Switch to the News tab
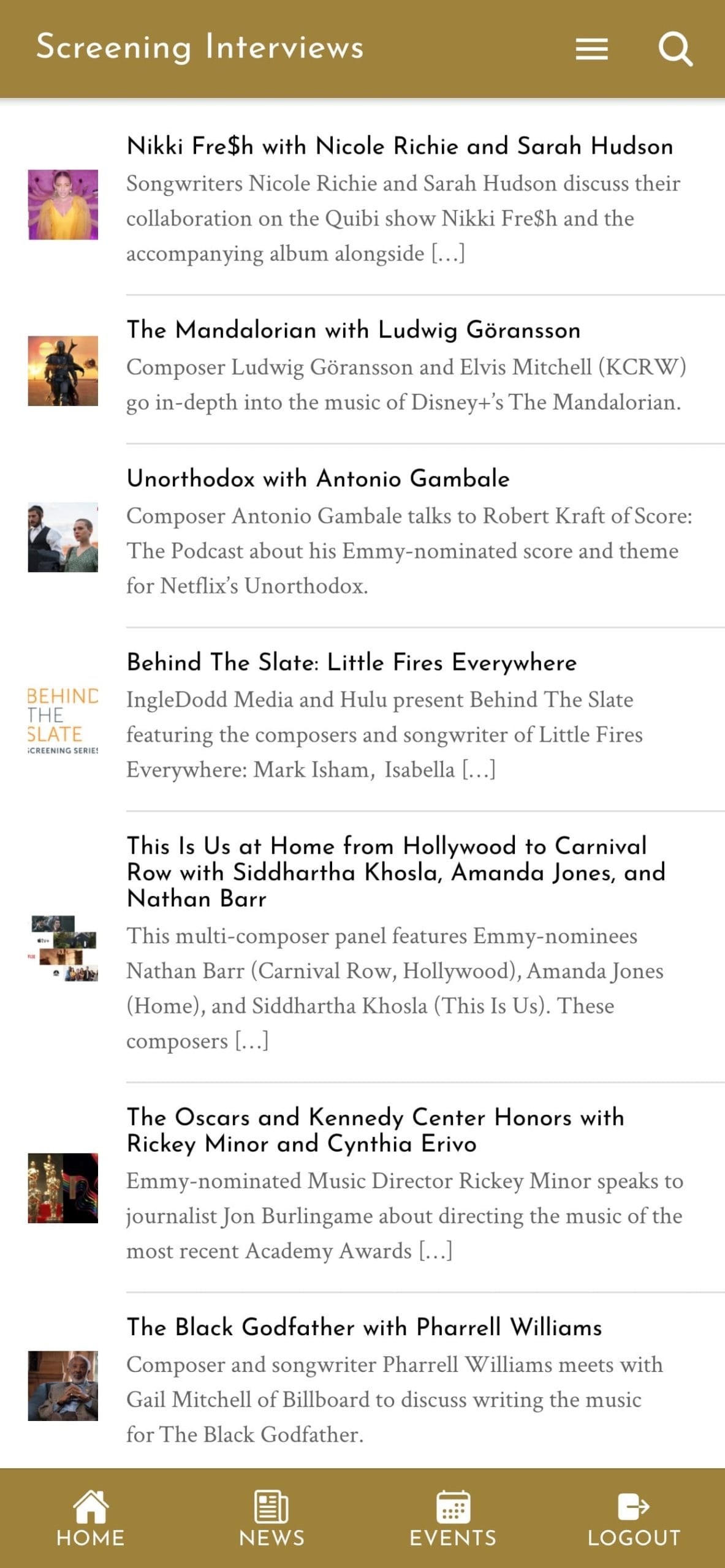 click(x=271, y=1517)
